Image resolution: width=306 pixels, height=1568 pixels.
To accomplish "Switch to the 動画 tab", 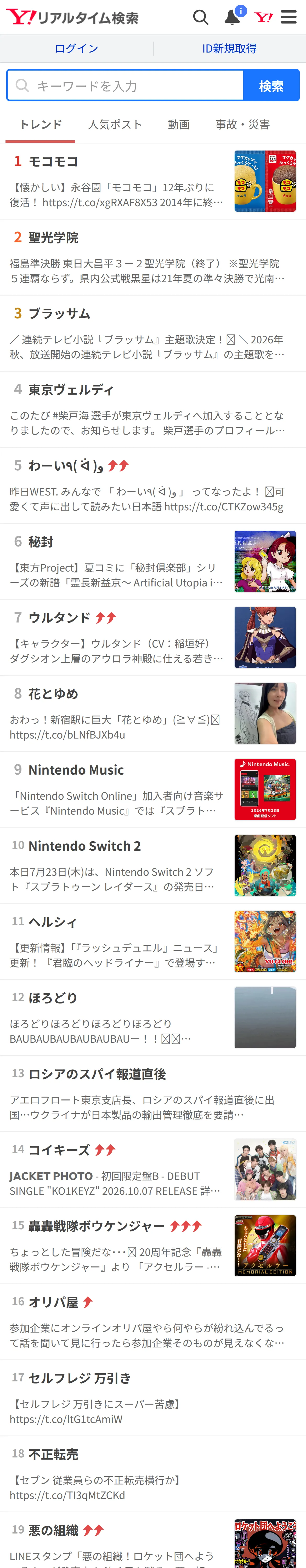I will coord(179,125).
